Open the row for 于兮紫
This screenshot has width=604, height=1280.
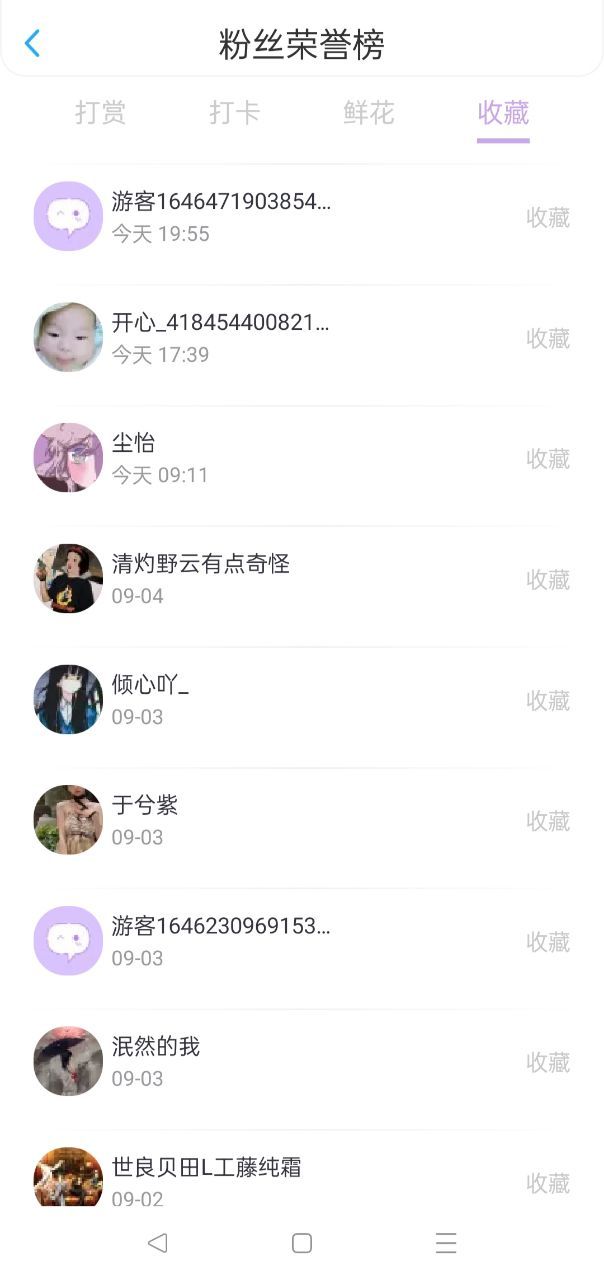[302, 820]
